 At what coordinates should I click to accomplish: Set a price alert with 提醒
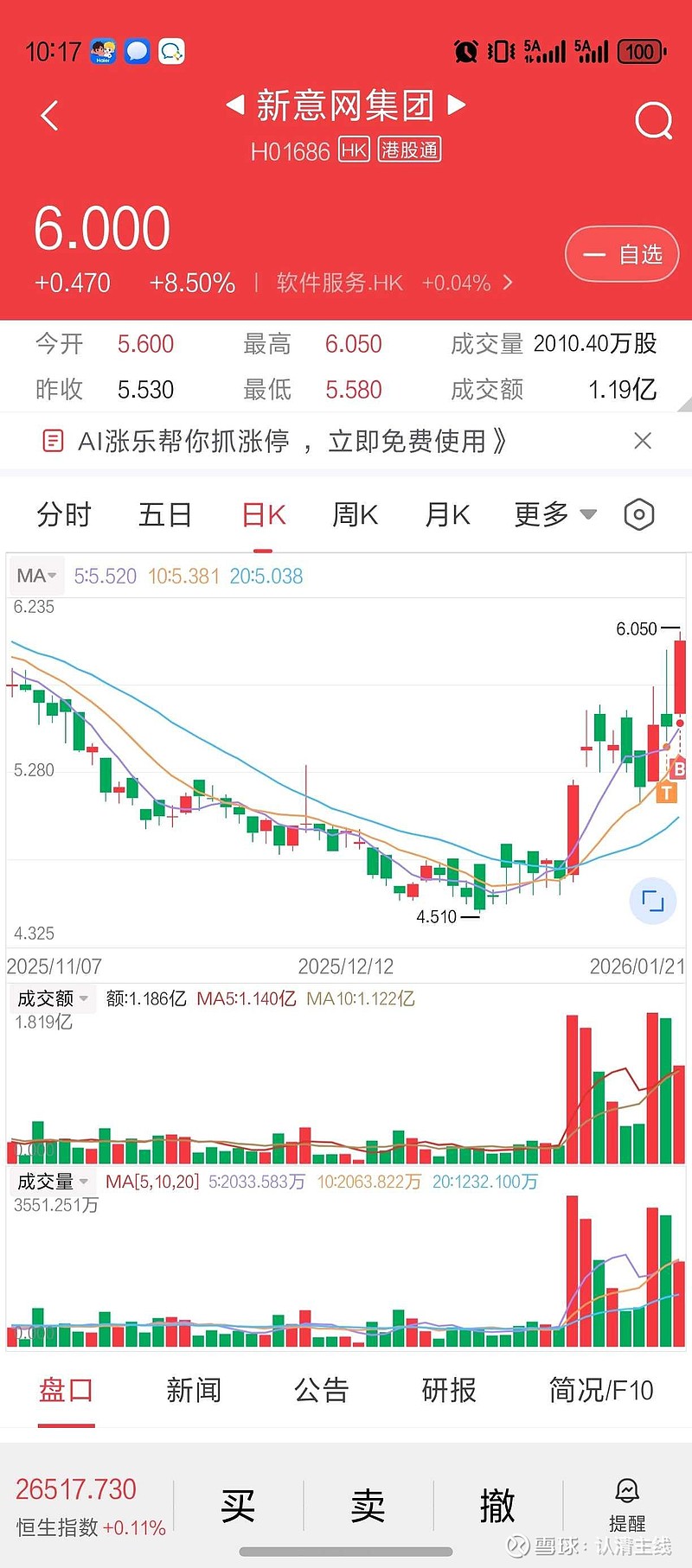627,1507
